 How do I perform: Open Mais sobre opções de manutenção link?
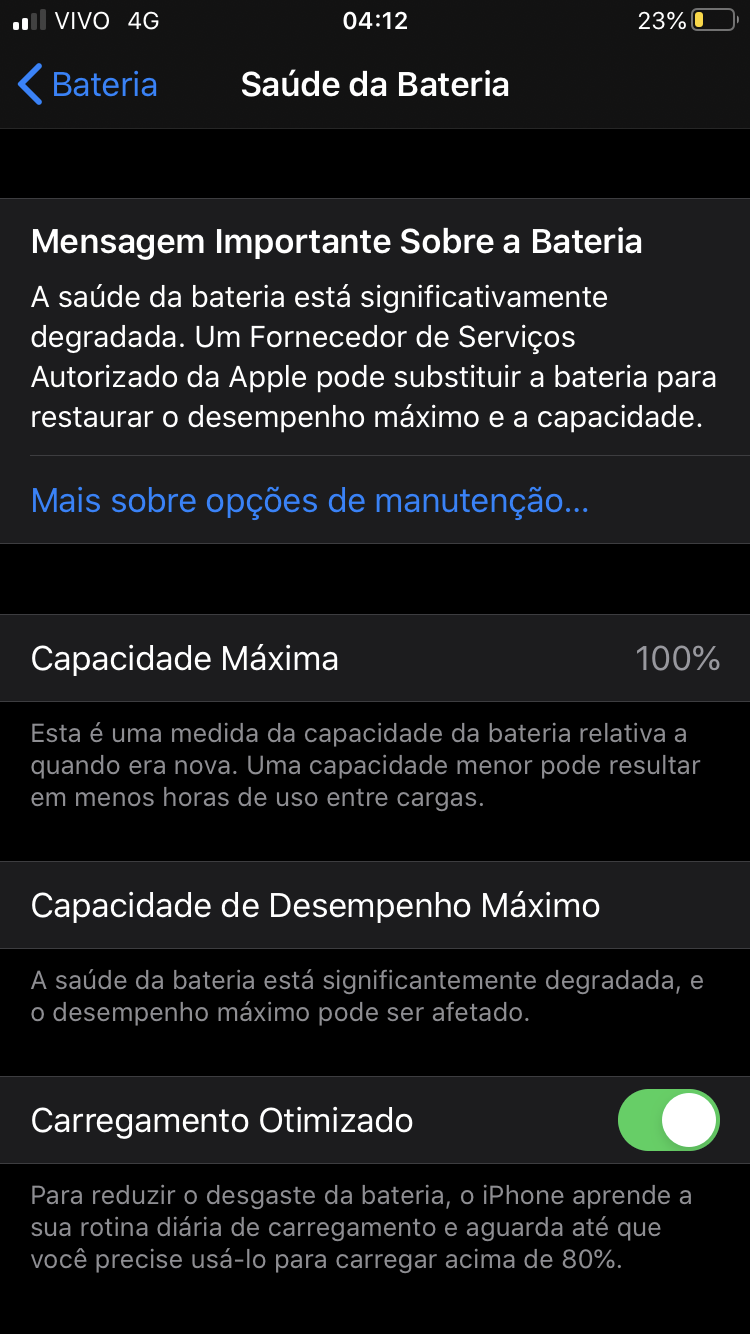pyautogui.click(x=310, y=500)
